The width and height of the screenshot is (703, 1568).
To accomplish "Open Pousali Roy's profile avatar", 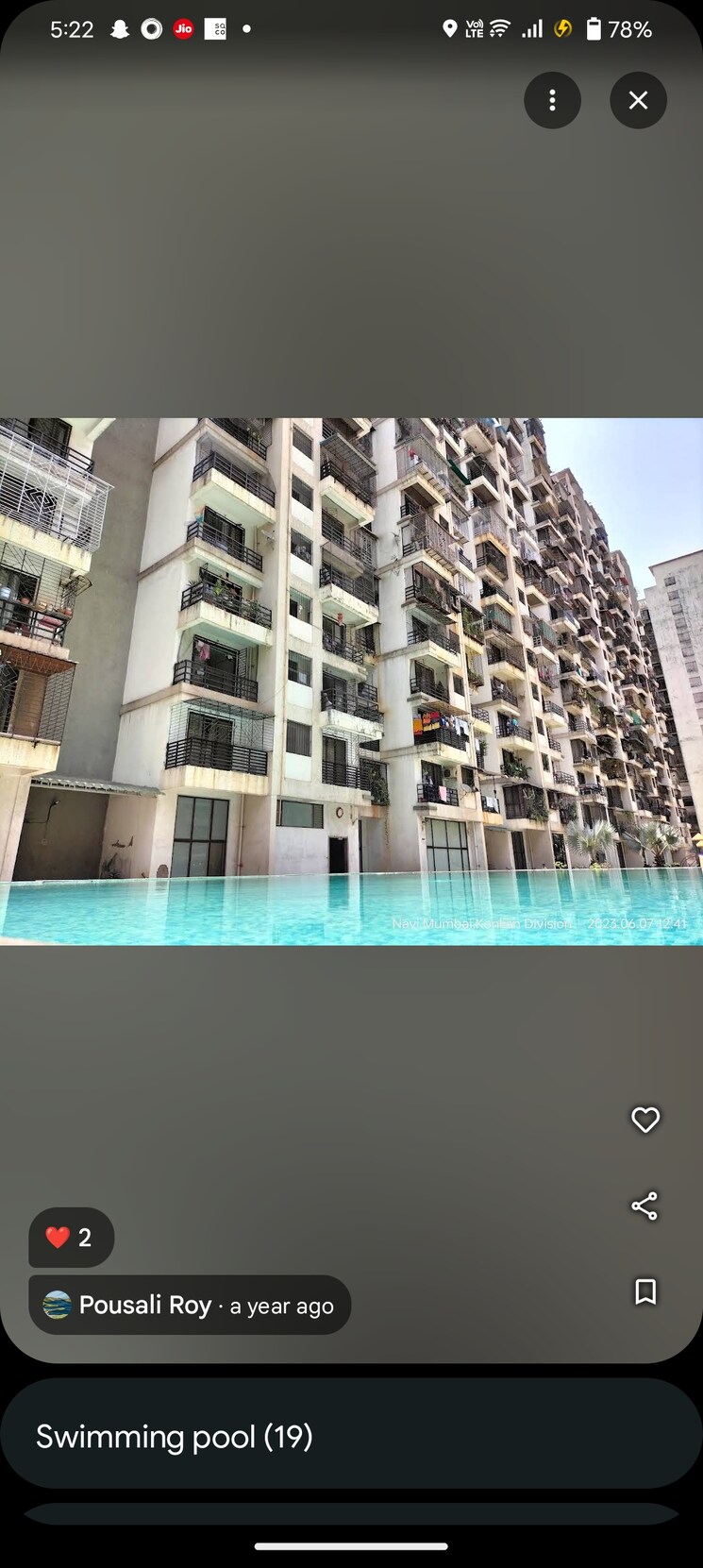I will point(56,1305).
